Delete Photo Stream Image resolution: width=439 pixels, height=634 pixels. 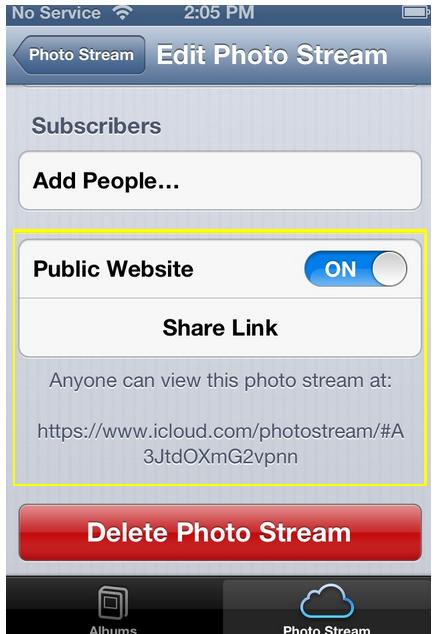coord(220,532)
